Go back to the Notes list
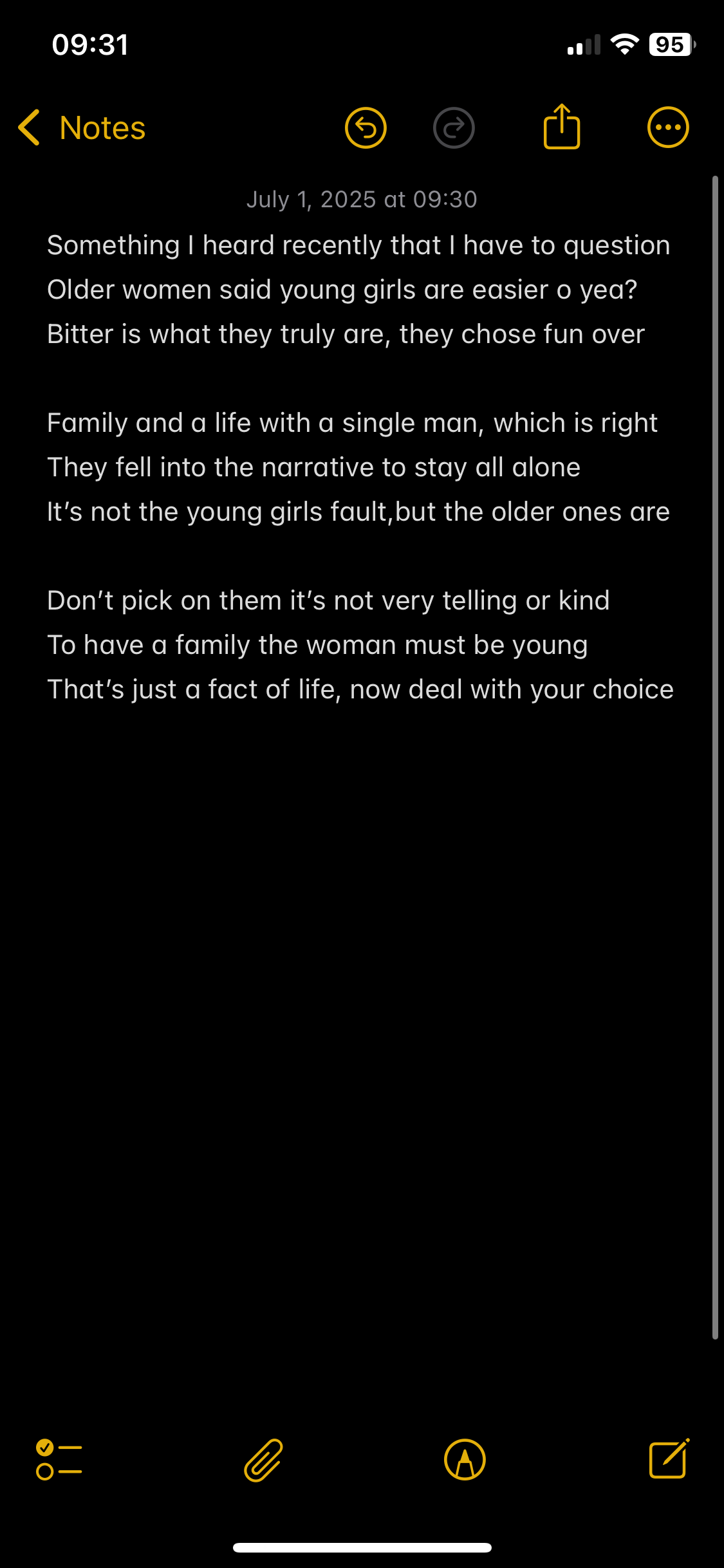Screen dimensions: 724x1568 pos(82,127)
